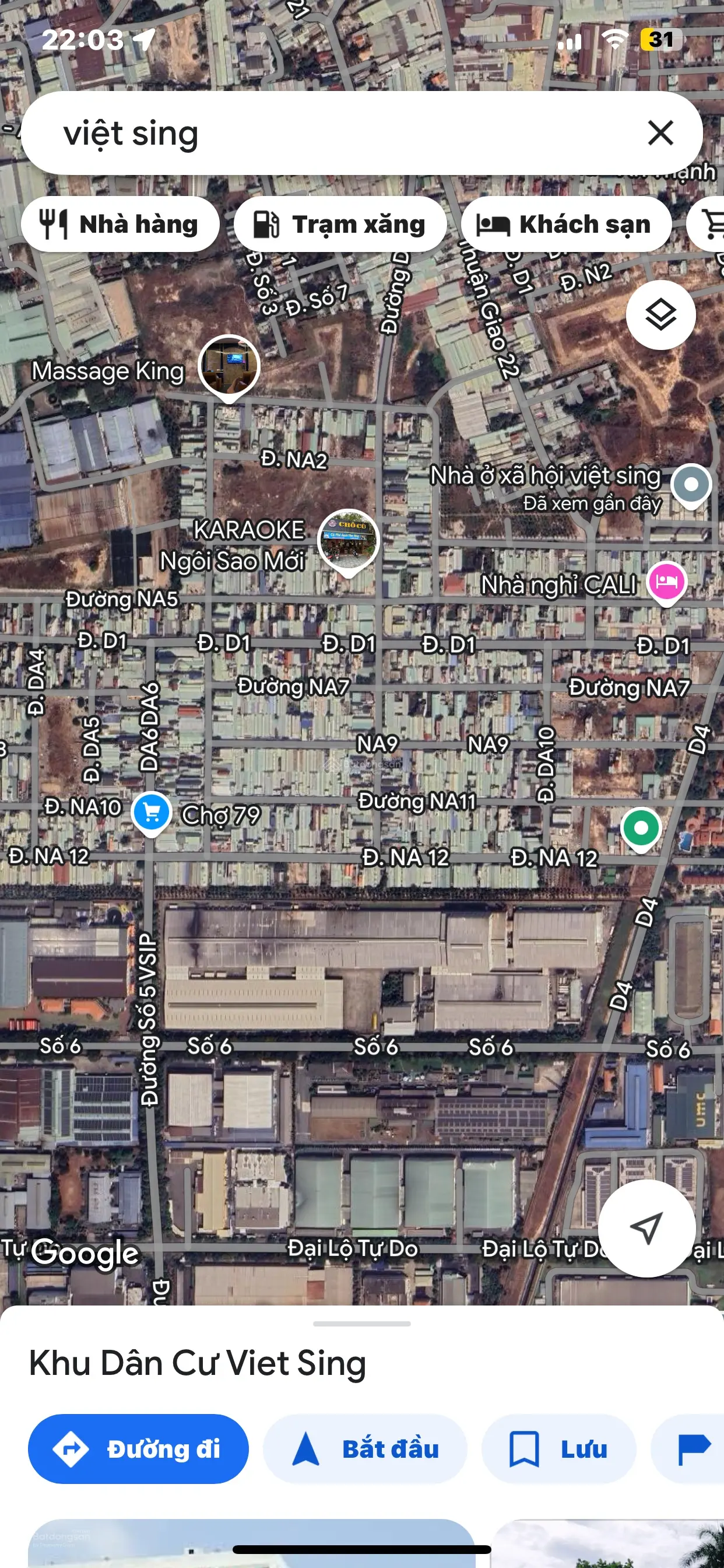Open the Chợ 79 shopping marker
This screenshot has height=1568, width=724.
pyautogui.click(x=151, y=812)
